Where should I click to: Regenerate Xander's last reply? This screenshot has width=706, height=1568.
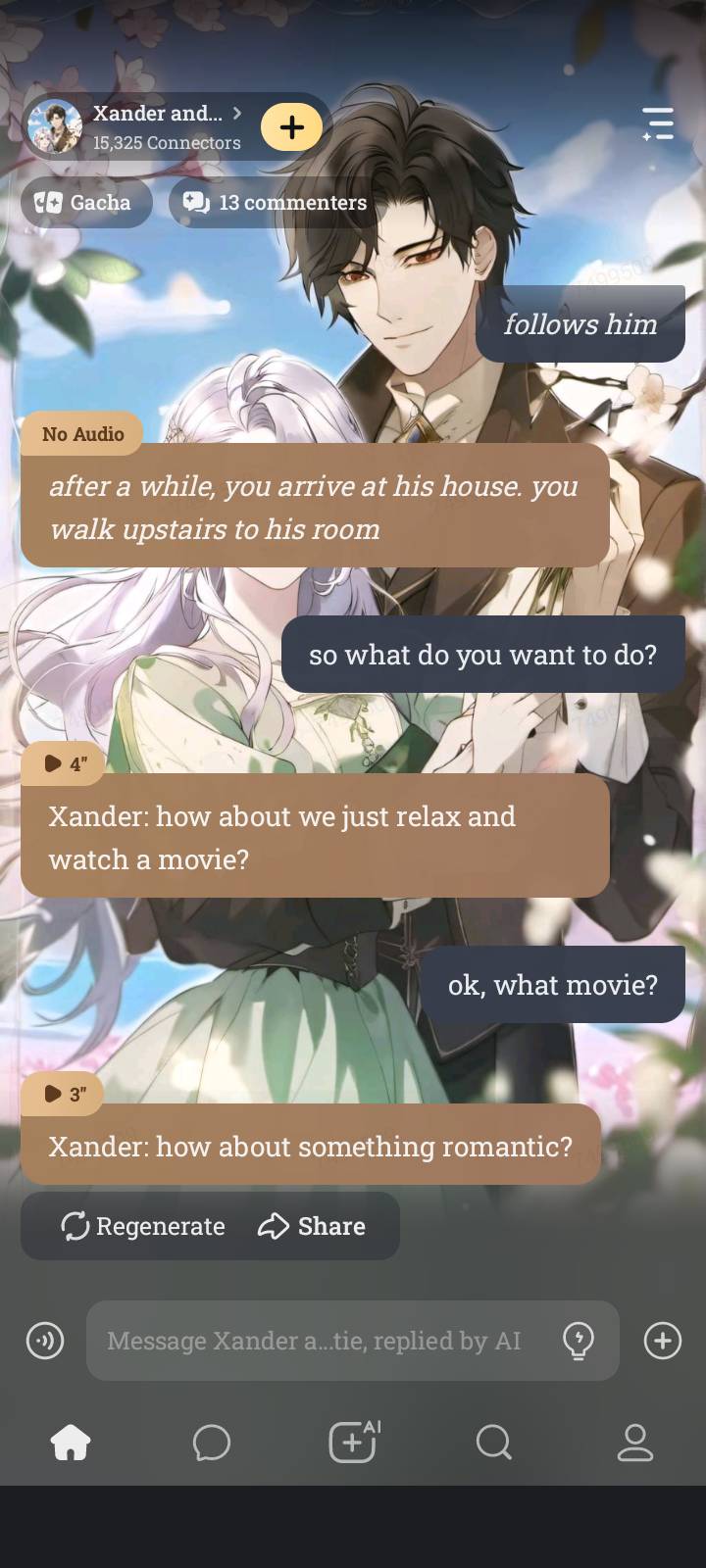pyautogui.click(x=143, y=1226)
